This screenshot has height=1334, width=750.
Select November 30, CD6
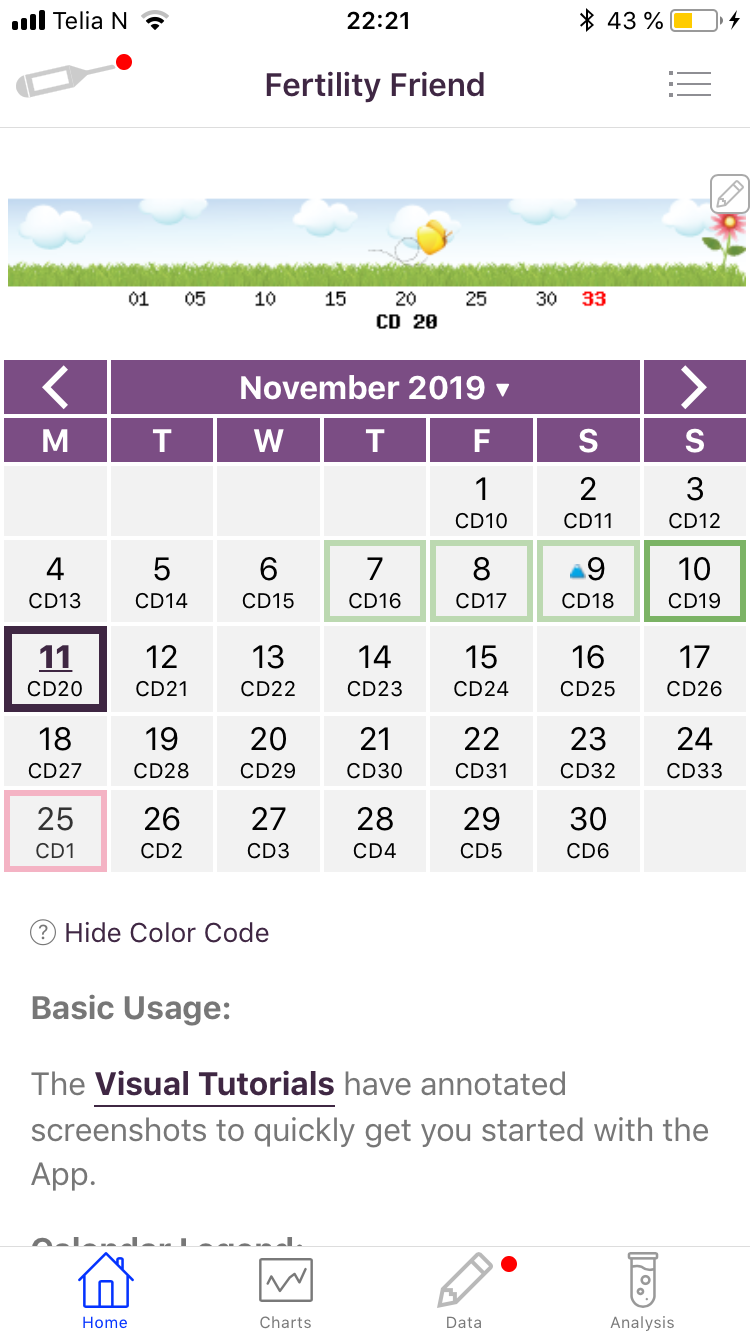588,830
